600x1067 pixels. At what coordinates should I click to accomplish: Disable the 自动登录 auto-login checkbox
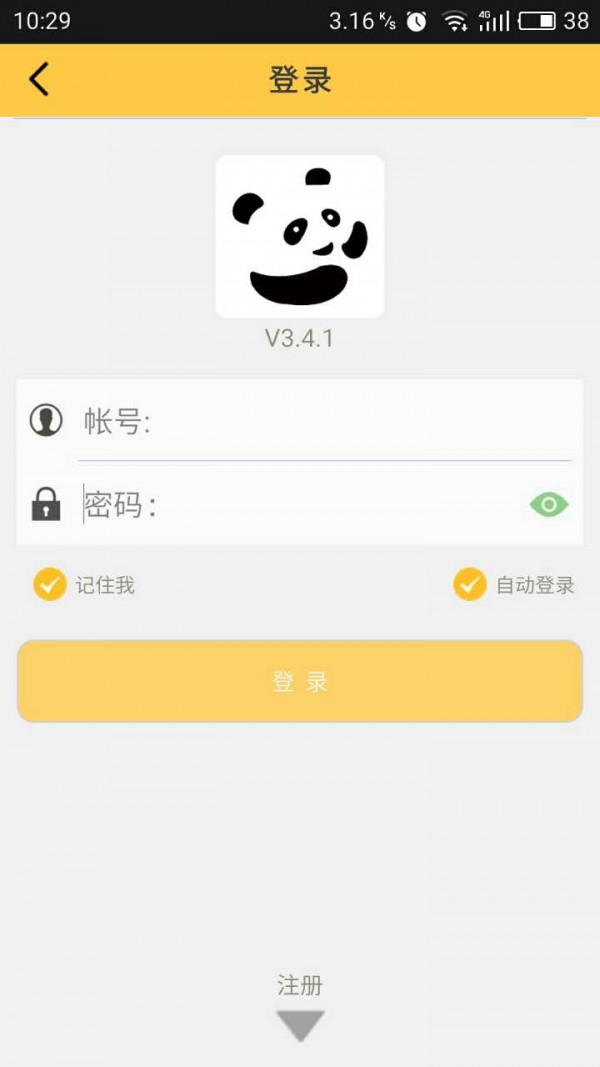(470, 585)
